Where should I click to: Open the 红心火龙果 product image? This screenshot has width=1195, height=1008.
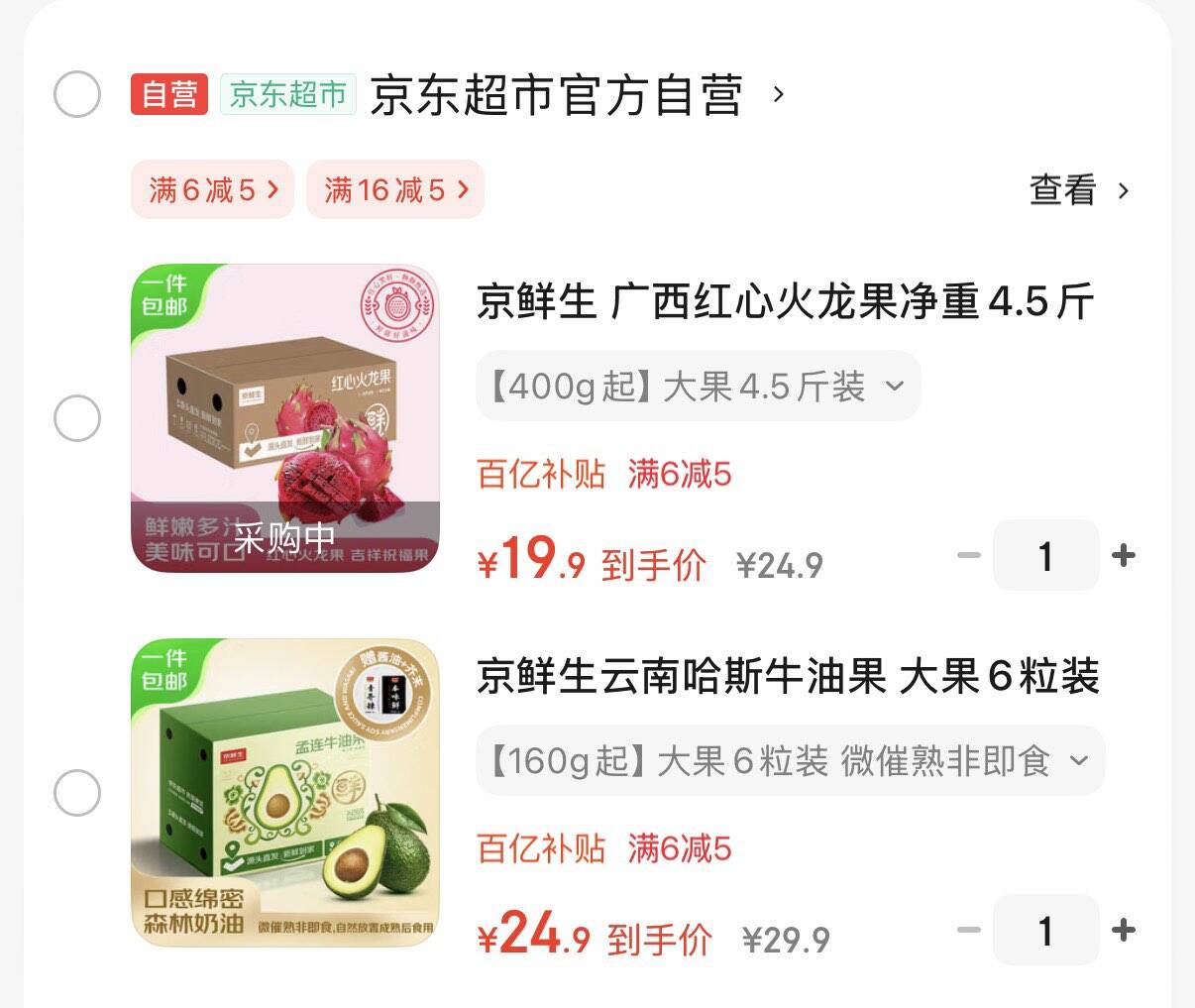click(285, 418)
